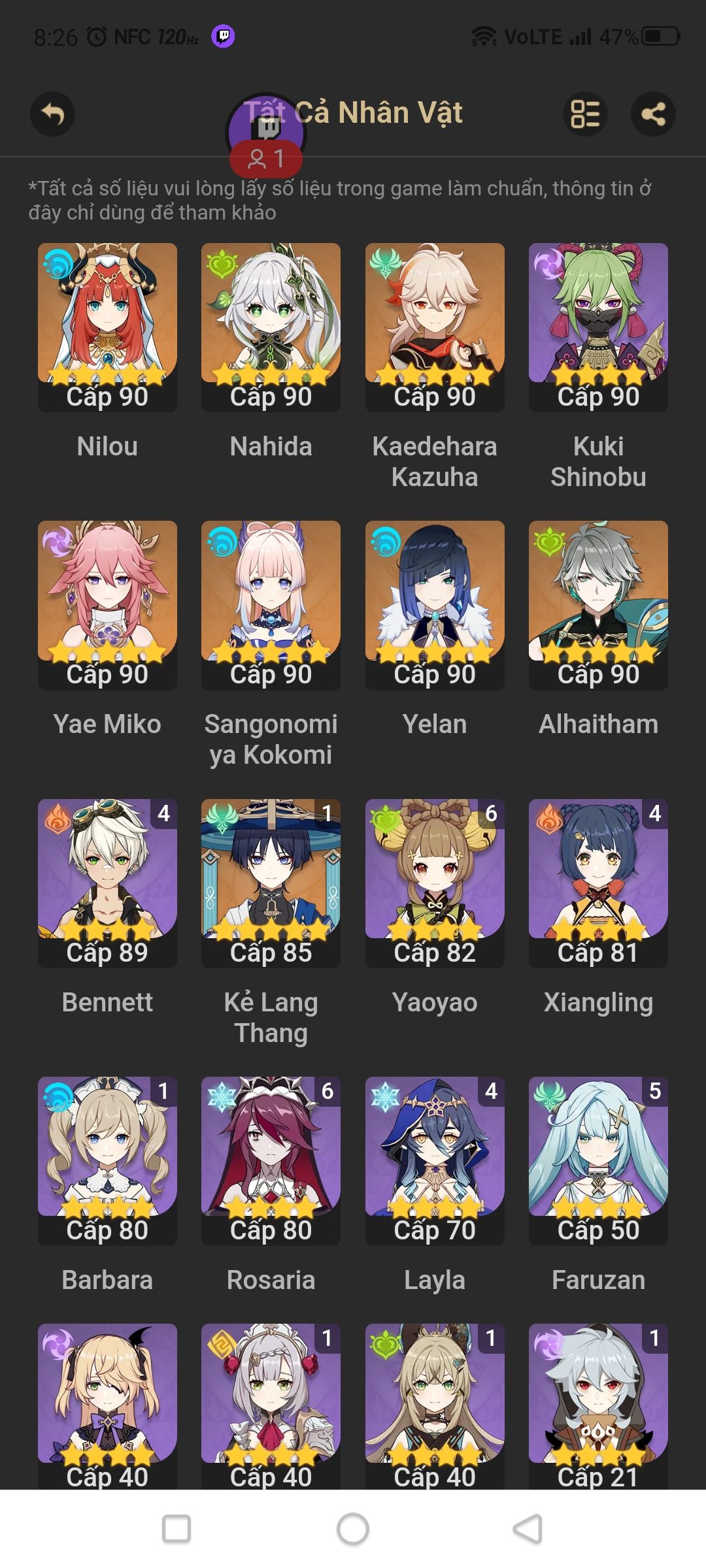706x1568 pixels.
Task: Tap the Anemo icon on Kaedehara Kazuha's card
Action: (387, 263)
